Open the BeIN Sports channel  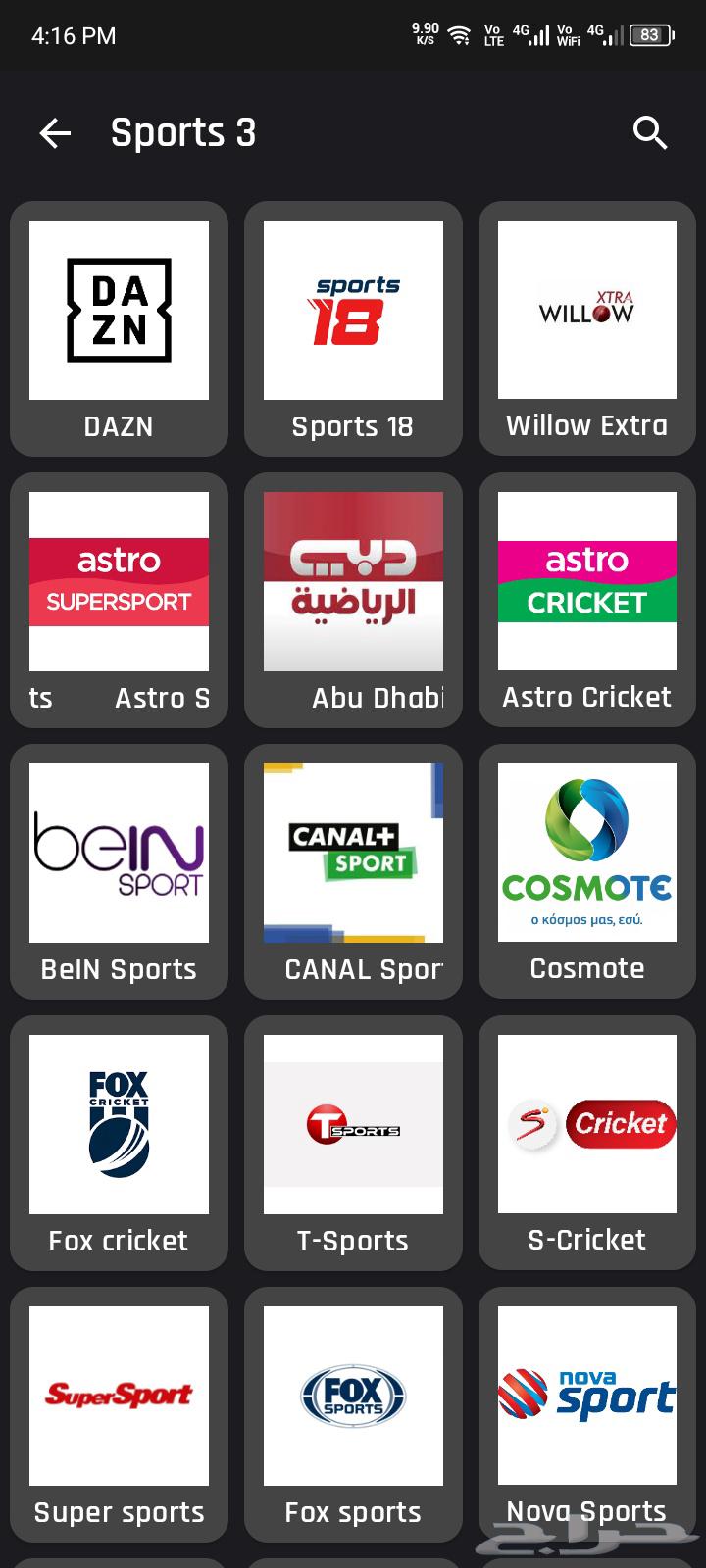coord(119,852)
